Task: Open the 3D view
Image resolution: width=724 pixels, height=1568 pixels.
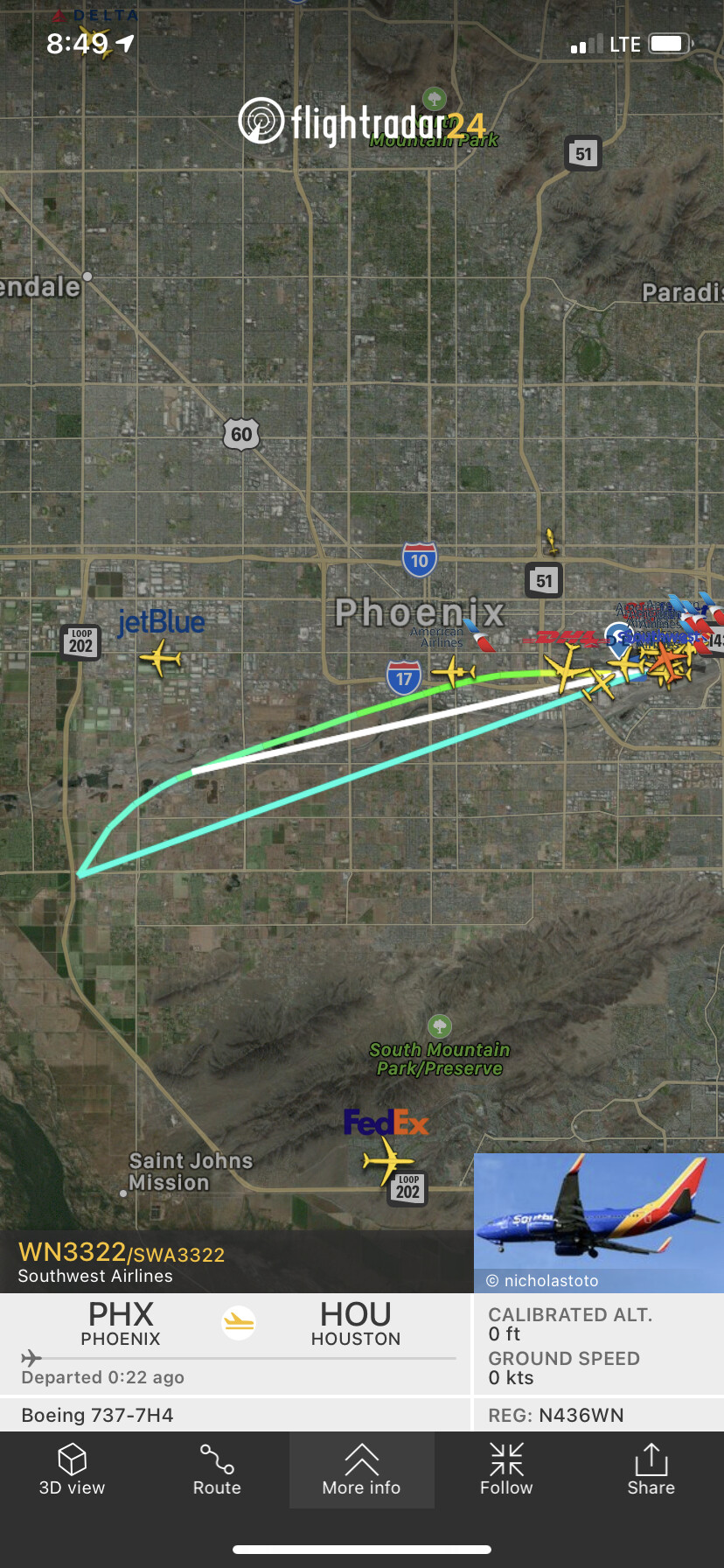Action: [72, 1471]
